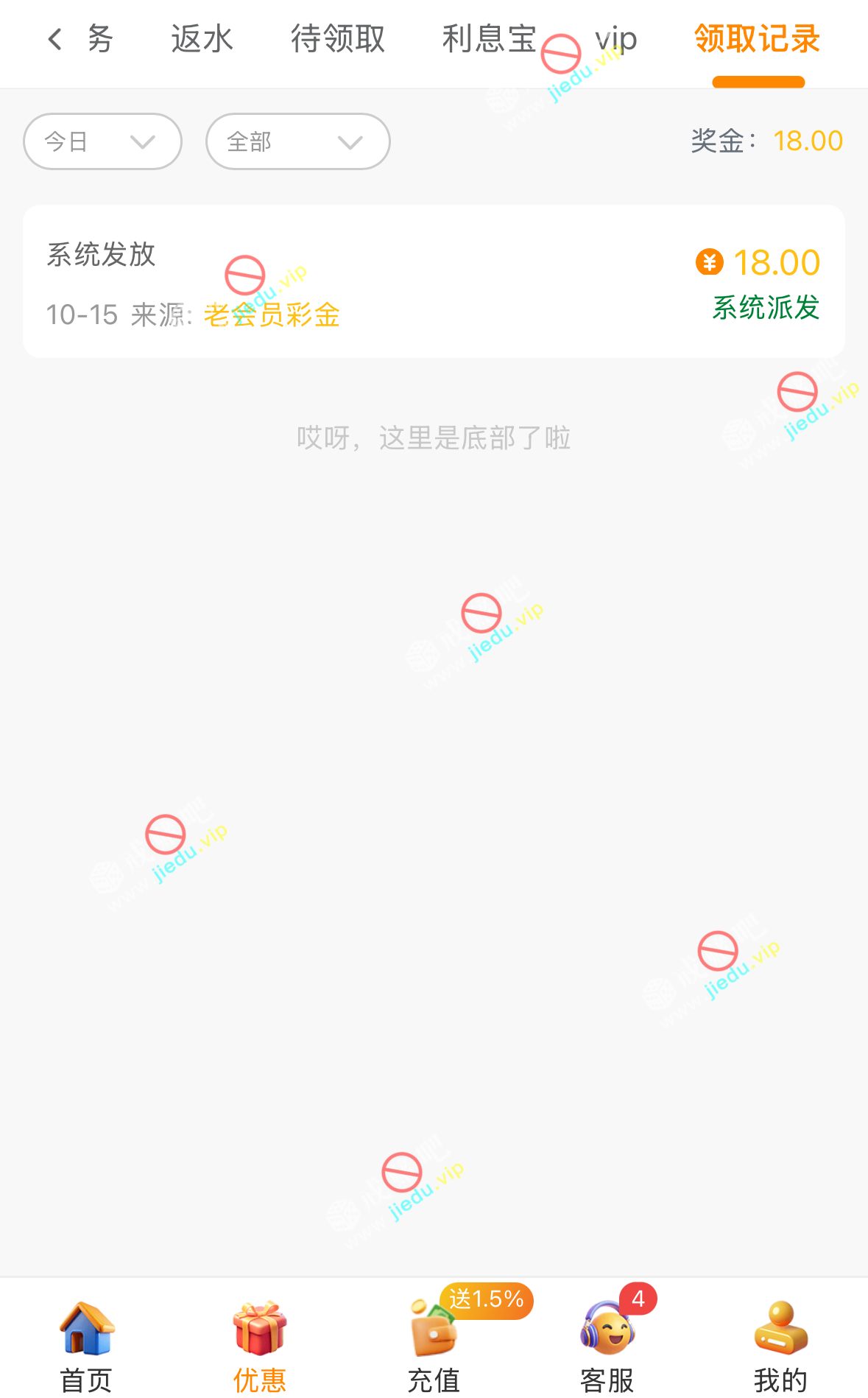Switch to the vip tab

click(615, 39)
